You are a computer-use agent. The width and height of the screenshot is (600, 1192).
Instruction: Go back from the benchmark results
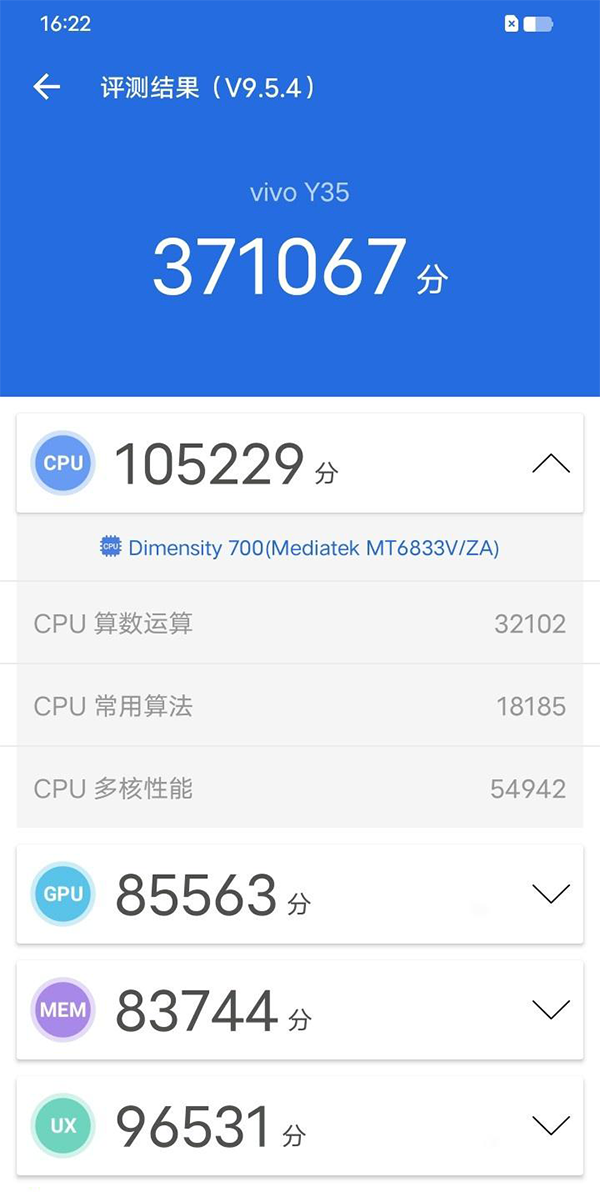46,87
